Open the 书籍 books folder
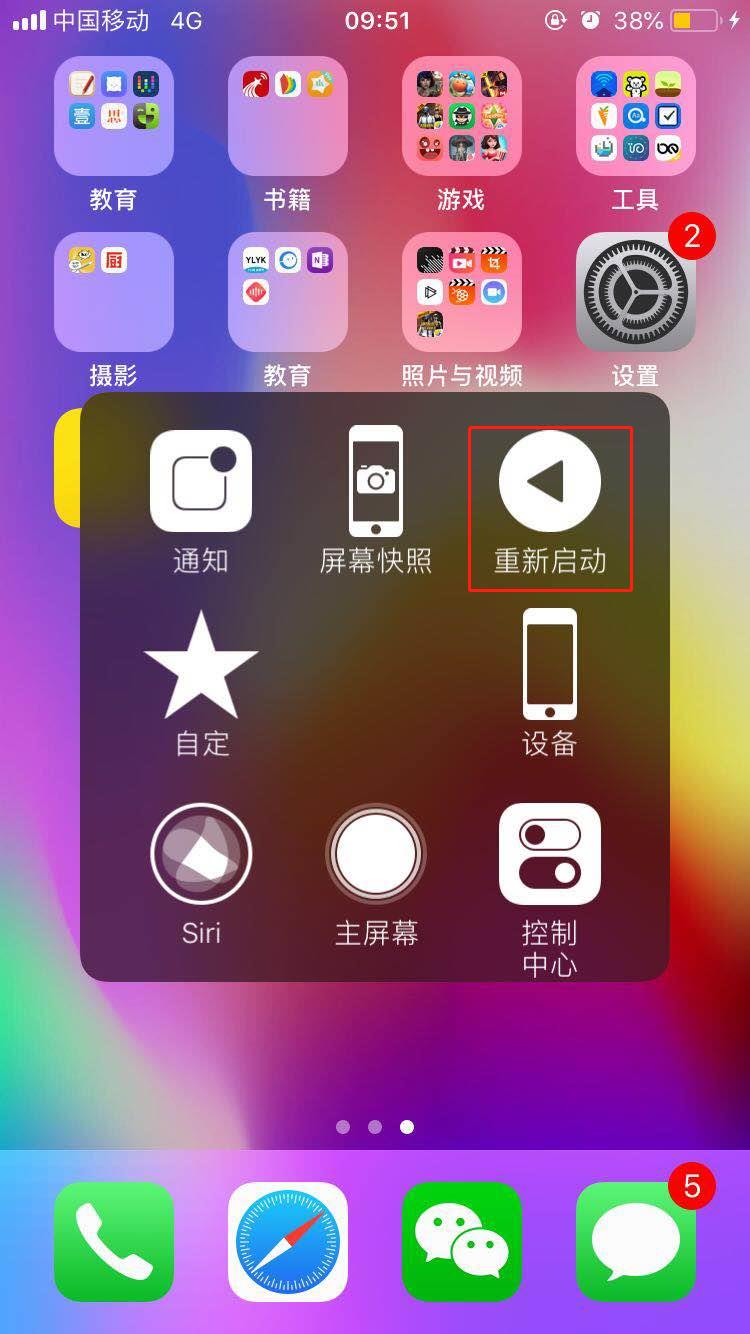The height and width of the screenshot is (1334, 750). [288, 115]
